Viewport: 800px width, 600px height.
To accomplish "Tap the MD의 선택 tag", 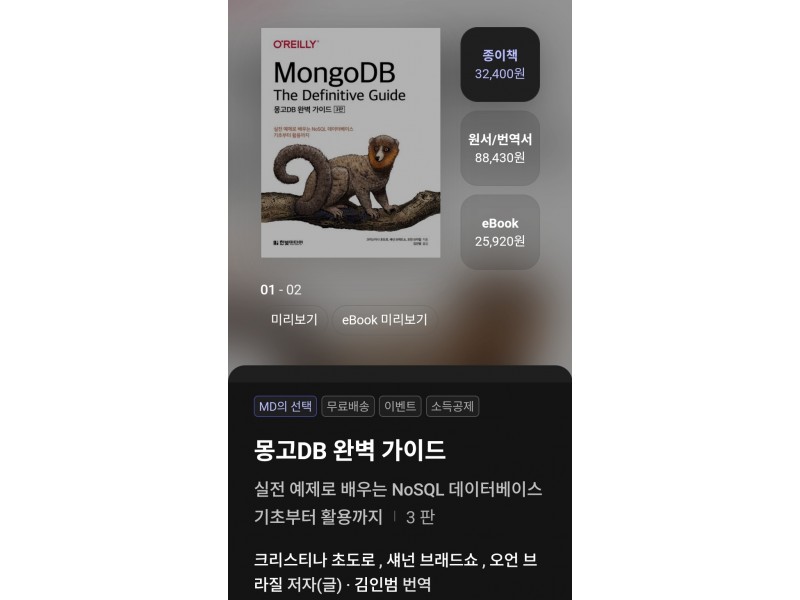I will click(x=286, y=406).
